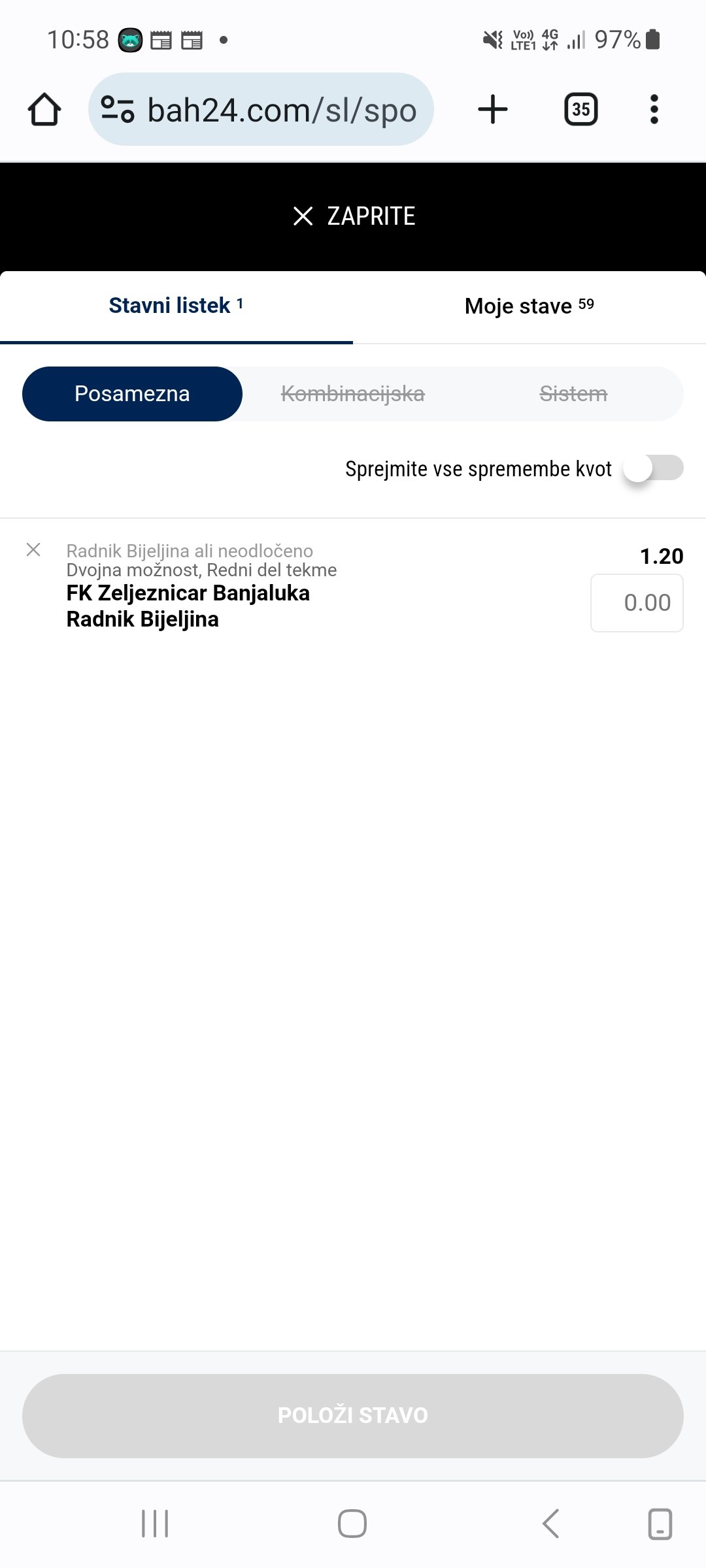Open the system recent apps view
706x1568 pixels.
pos(155,1524)
